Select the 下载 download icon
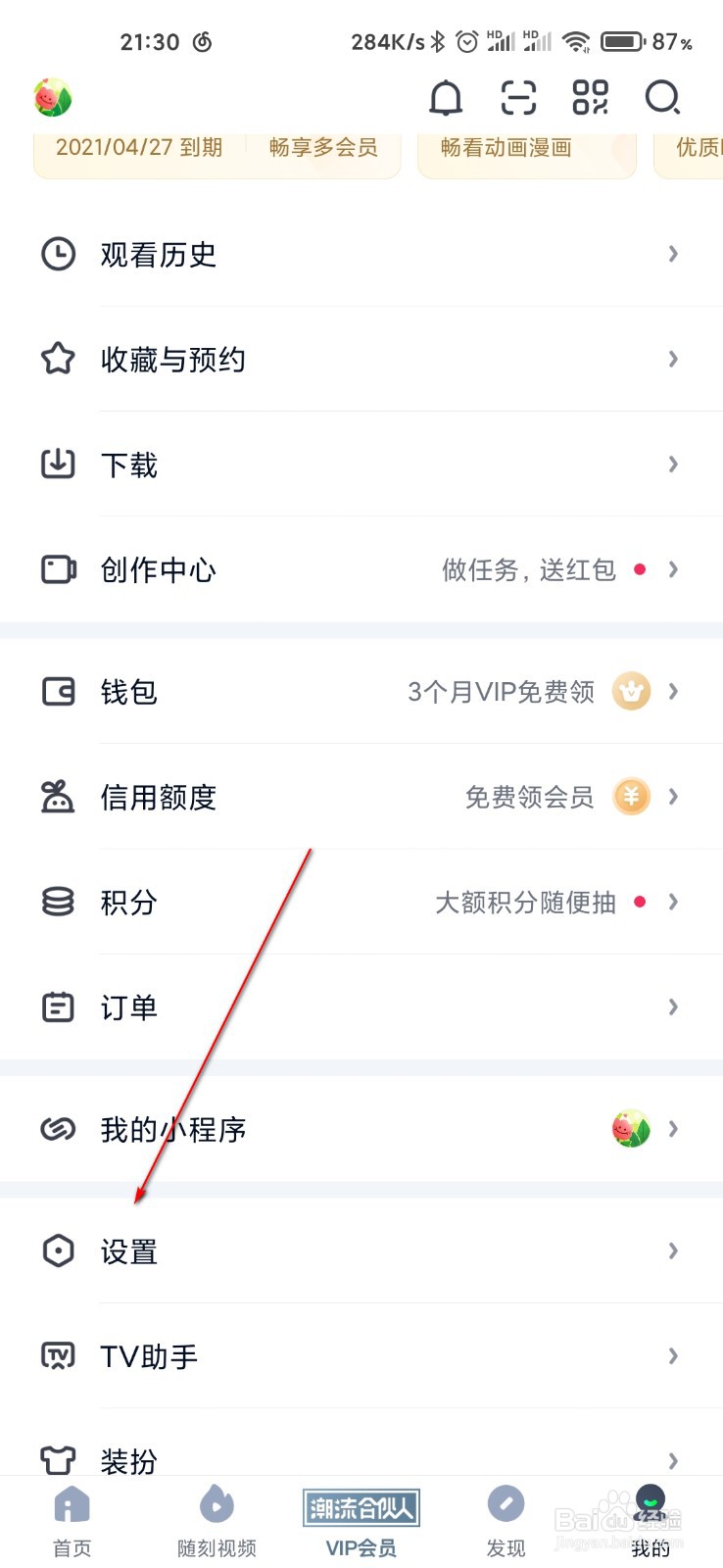 point(57,464)
